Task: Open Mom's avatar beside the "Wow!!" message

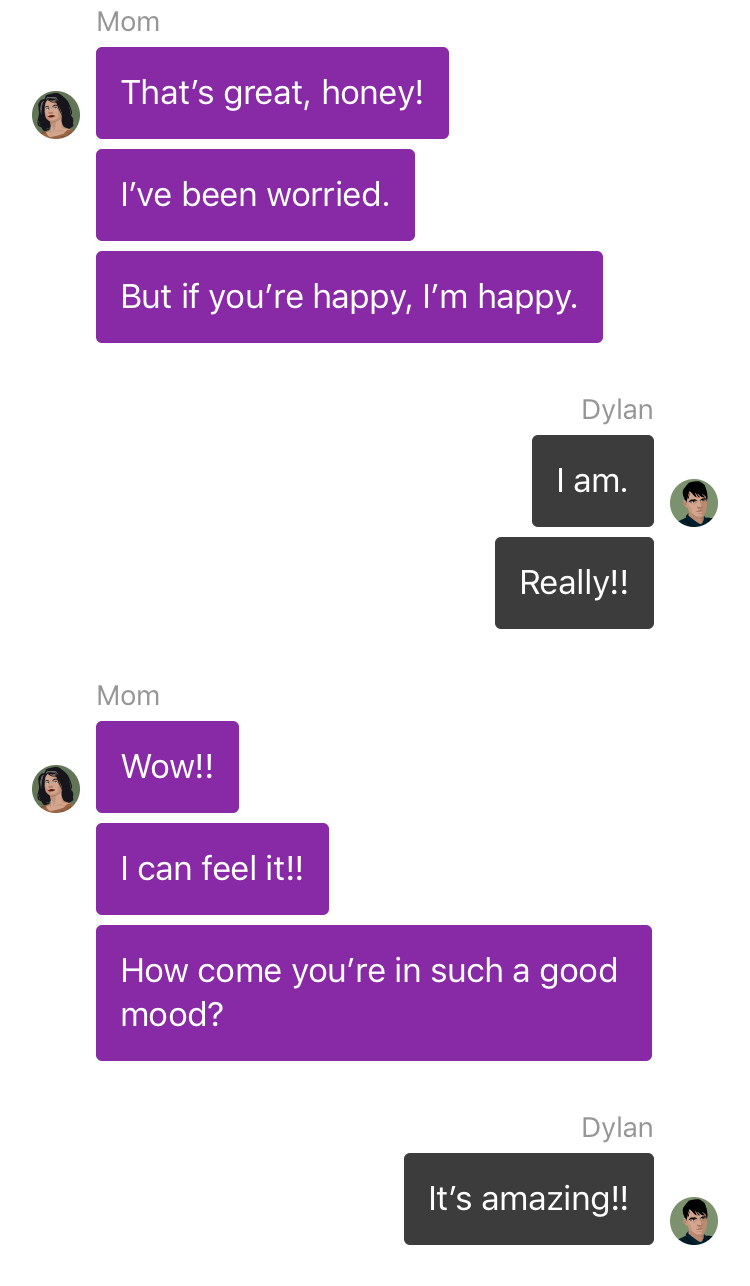Action: click(x=56, y=789)
